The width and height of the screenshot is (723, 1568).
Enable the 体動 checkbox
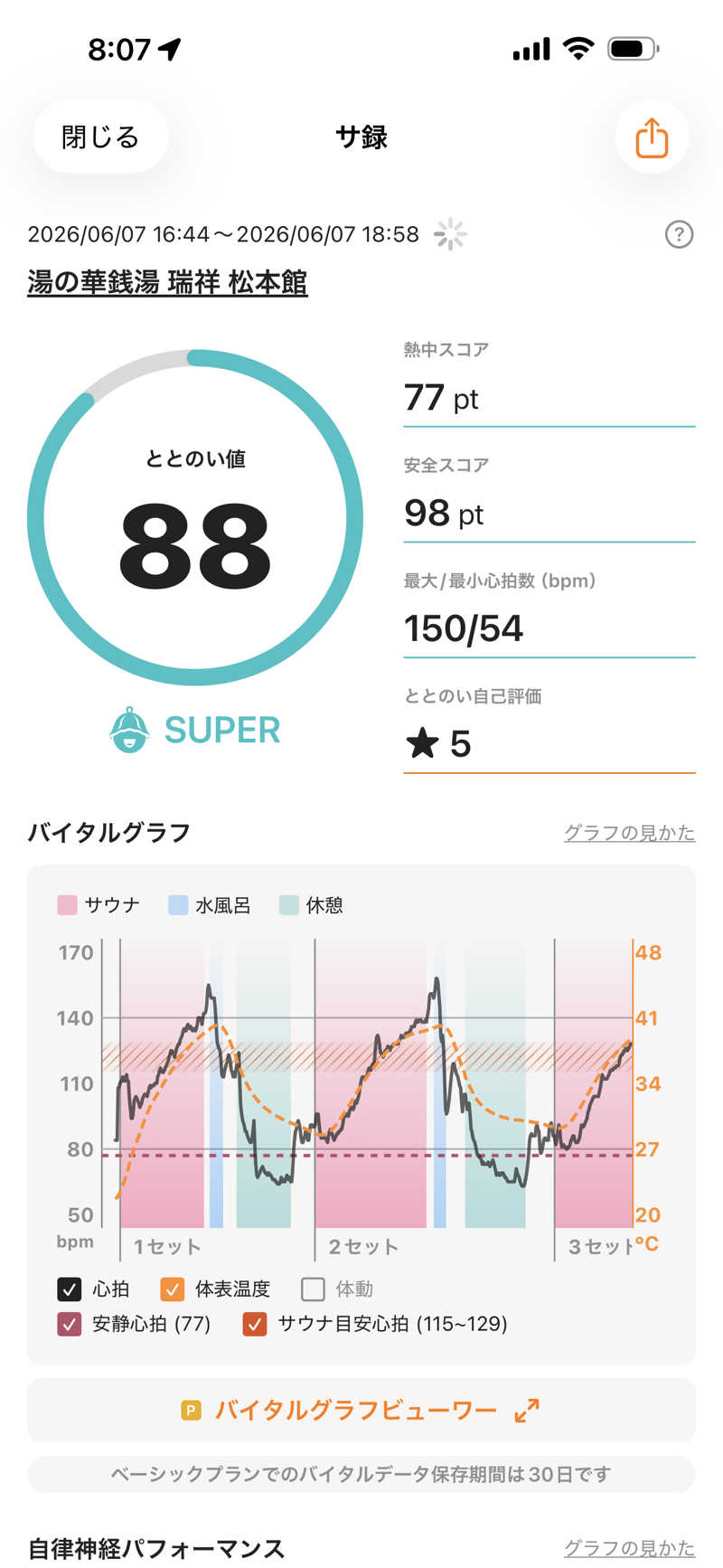pos(313,1289)
